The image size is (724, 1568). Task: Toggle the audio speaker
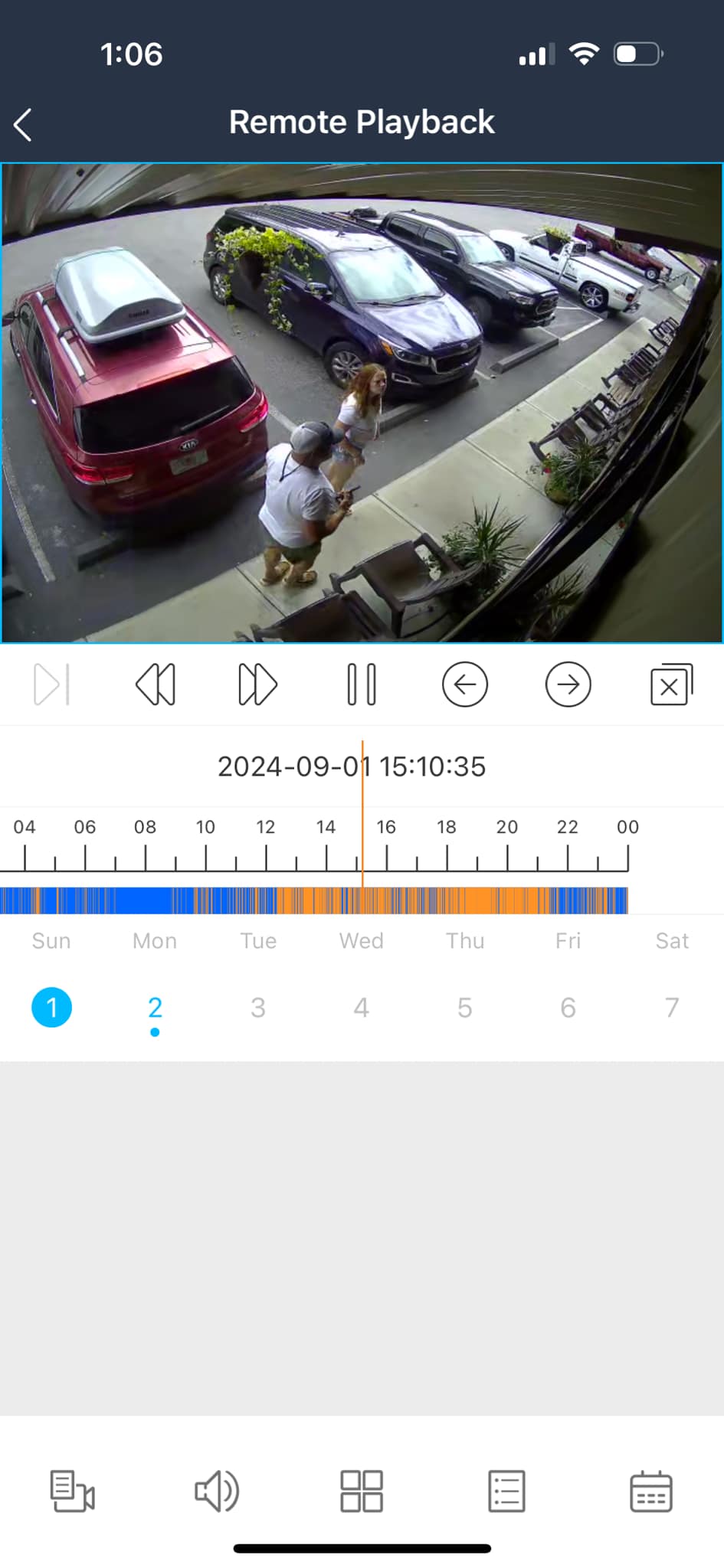click(217, 1491)
